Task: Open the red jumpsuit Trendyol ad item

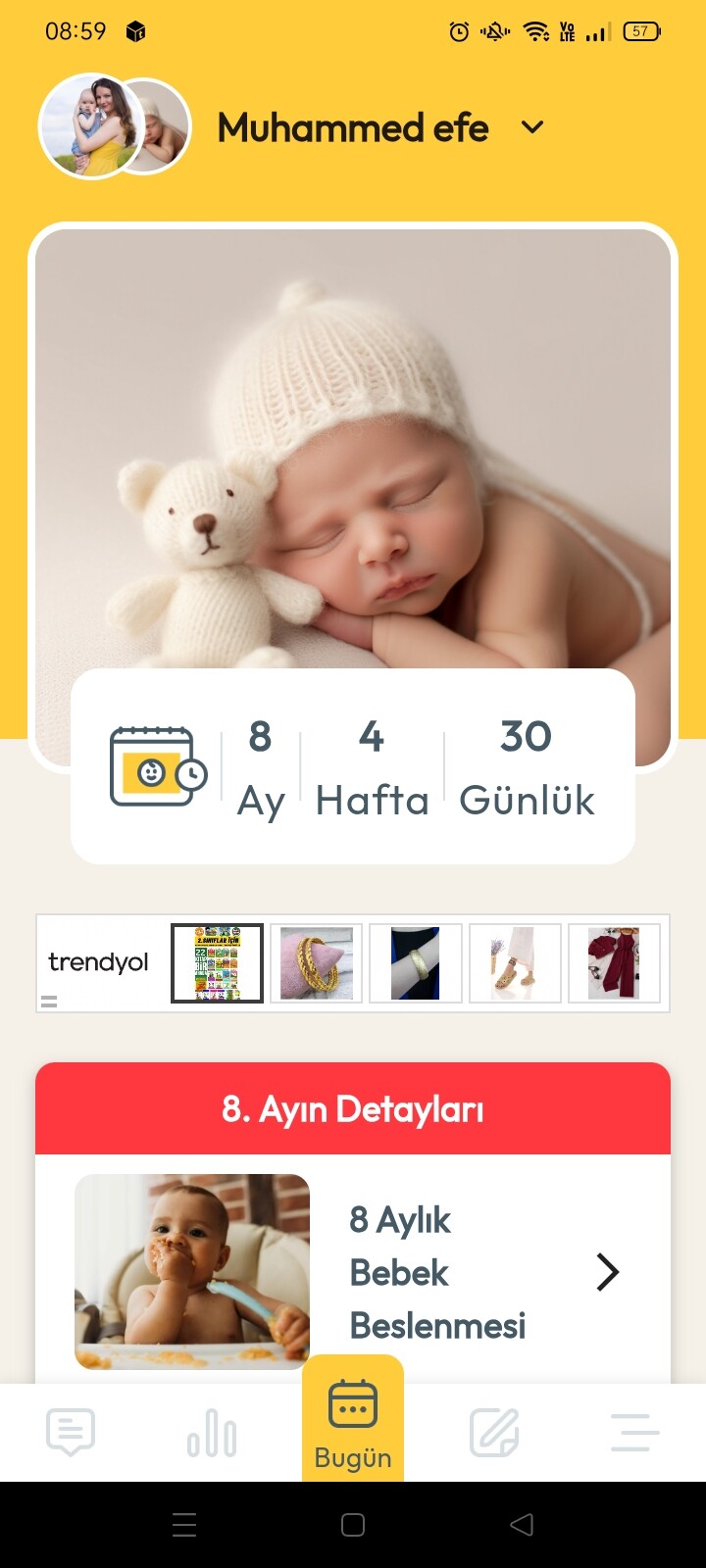Action: pyautogui.click(x=614, y=963)
